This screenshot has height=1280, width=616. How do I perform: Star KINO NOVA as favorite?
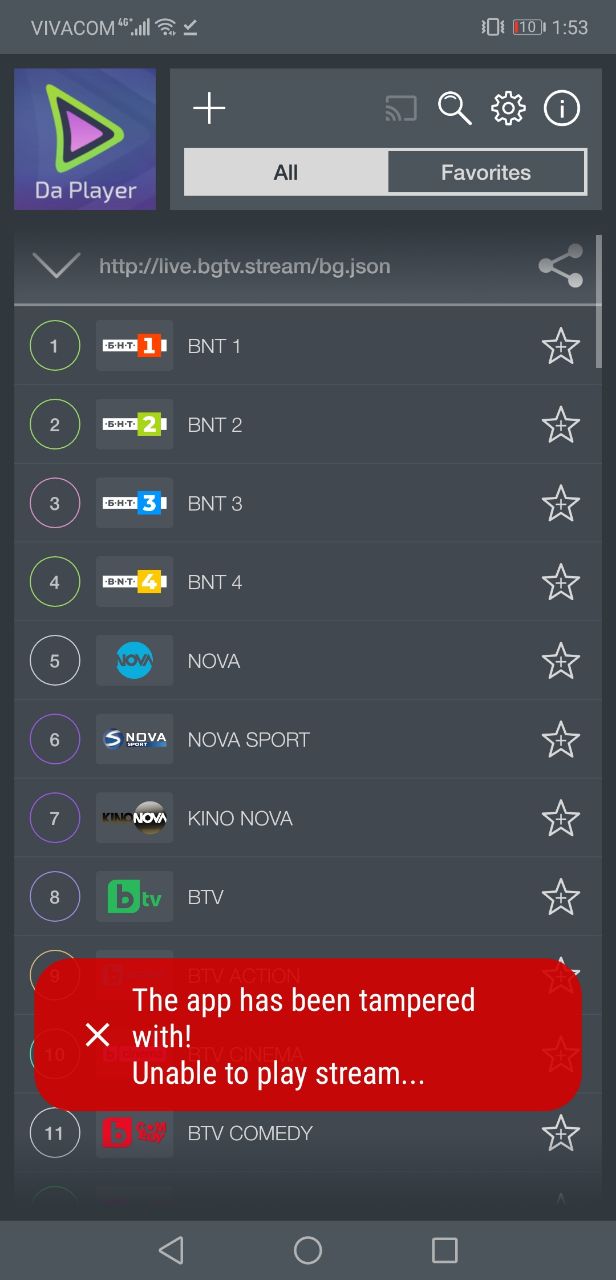[x=560, y=818]
